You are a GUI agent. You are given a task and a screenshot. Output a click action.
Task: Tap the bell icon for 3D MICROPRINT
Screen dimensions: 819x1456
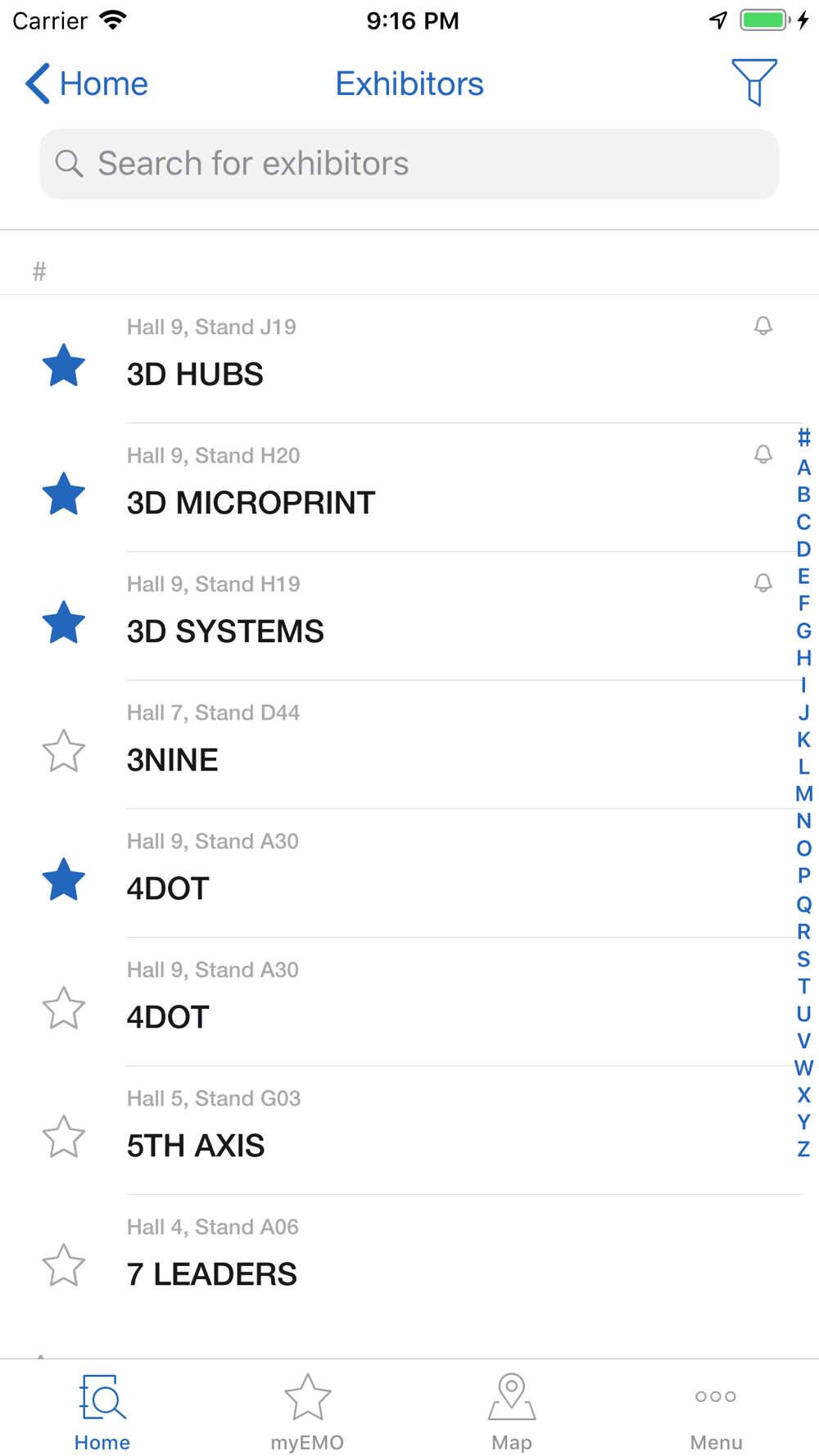(x=763, y=454)
